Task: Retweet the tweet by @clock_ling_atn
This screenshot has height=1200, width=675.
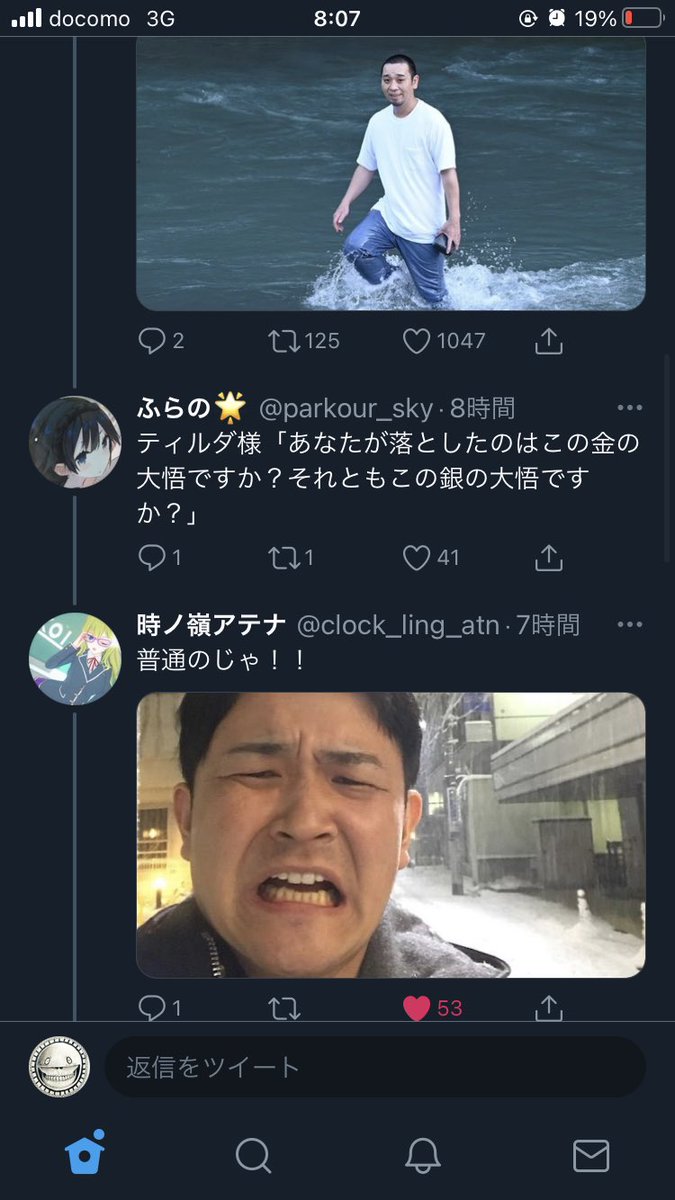Action: [284, 1008]
